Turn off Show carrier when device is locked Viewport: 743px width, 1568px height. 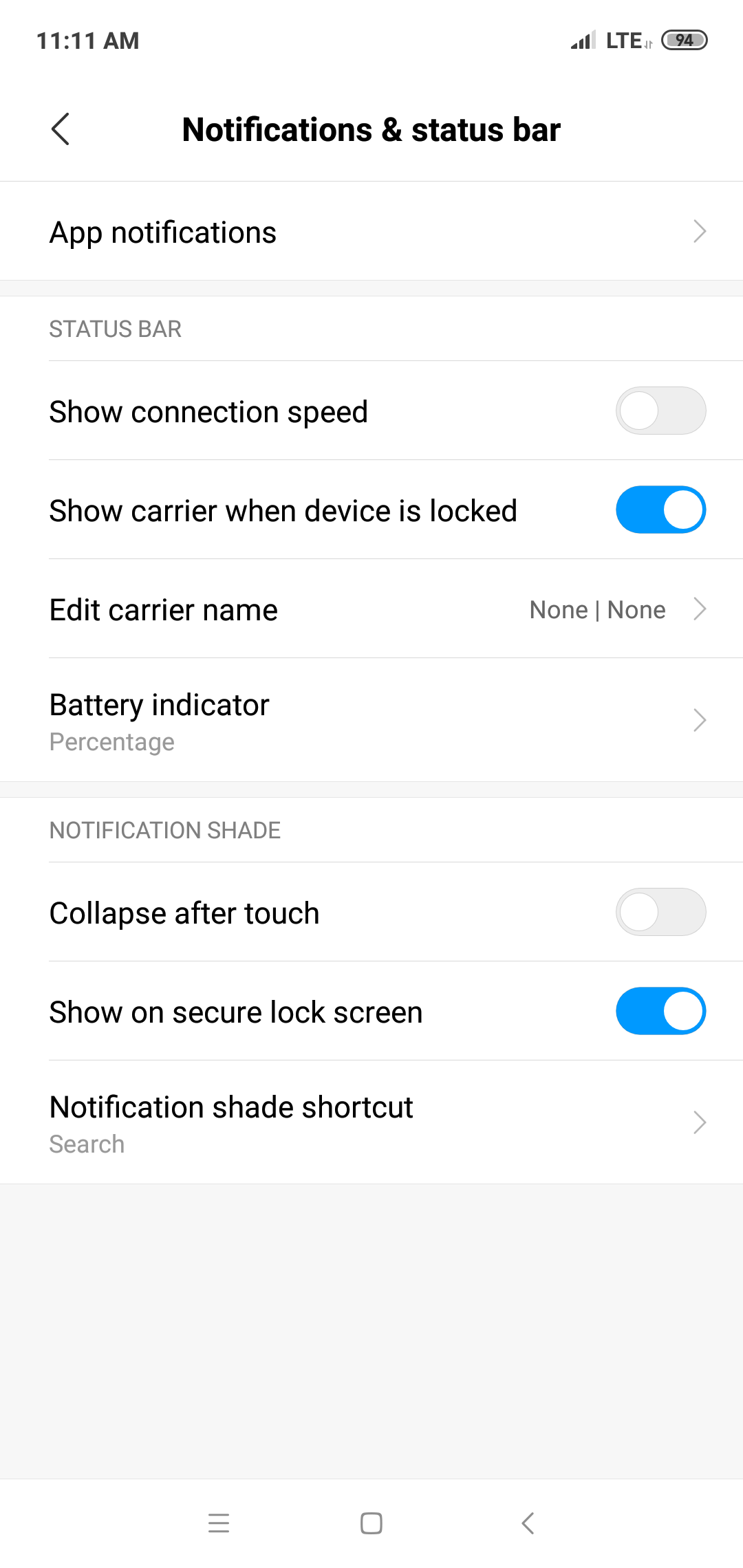[x=660, y=510]
